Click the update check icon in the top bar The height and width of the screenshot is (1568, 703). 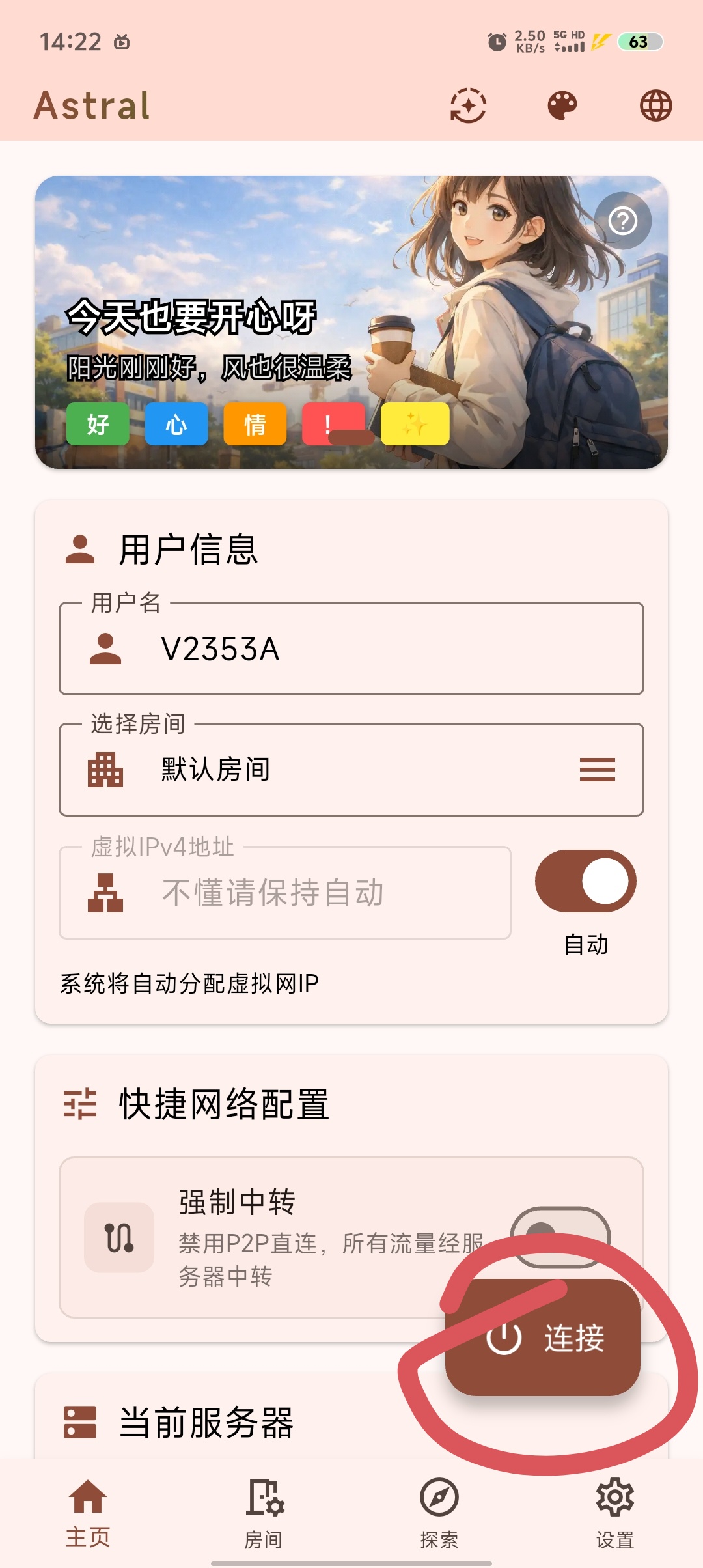point(467,105)
